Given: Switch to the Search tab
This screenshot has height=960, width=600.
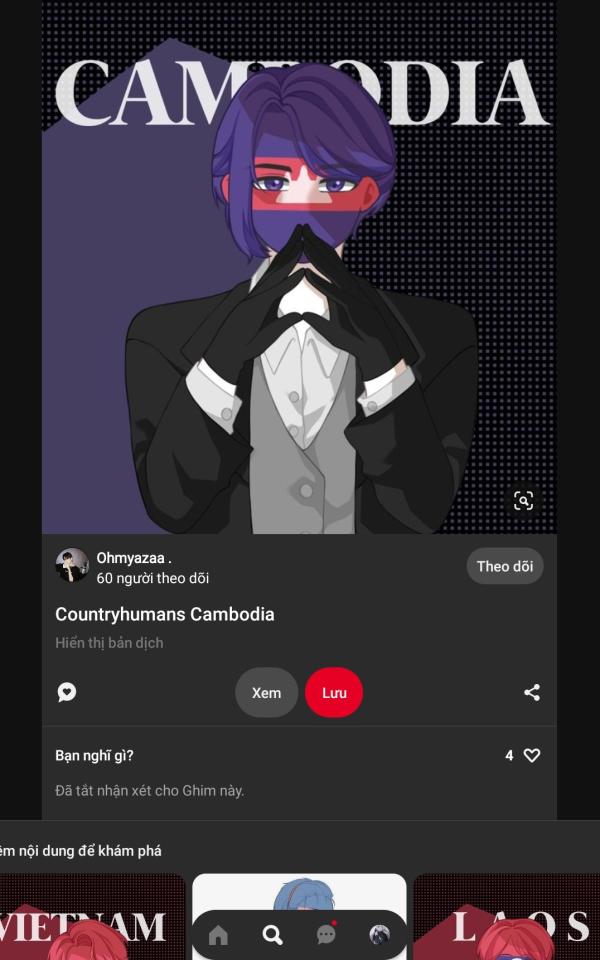Looking at the screenshot, I should (272, 935).
